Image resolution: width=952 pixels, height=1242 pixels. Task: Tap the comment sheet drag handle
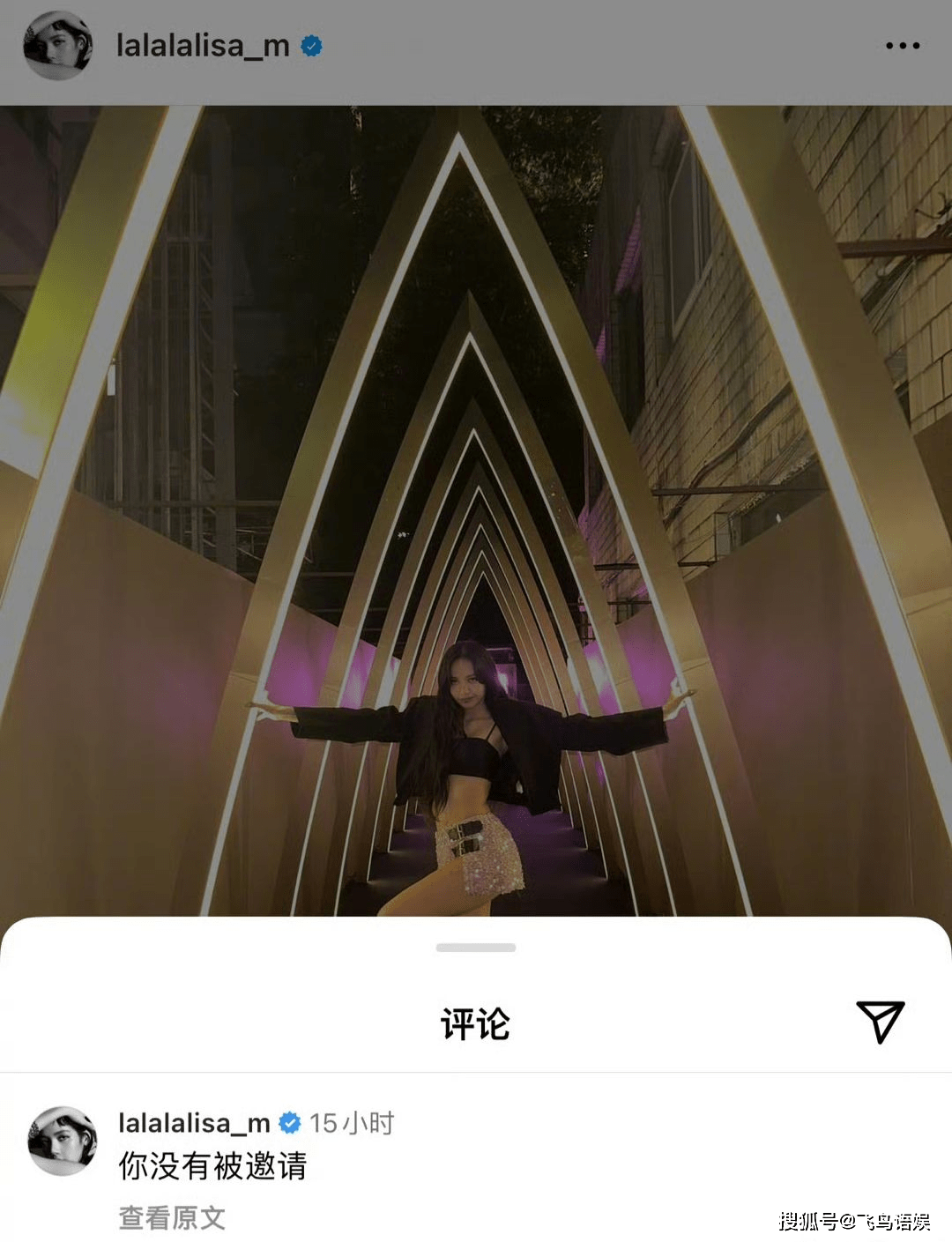(476, 948)
